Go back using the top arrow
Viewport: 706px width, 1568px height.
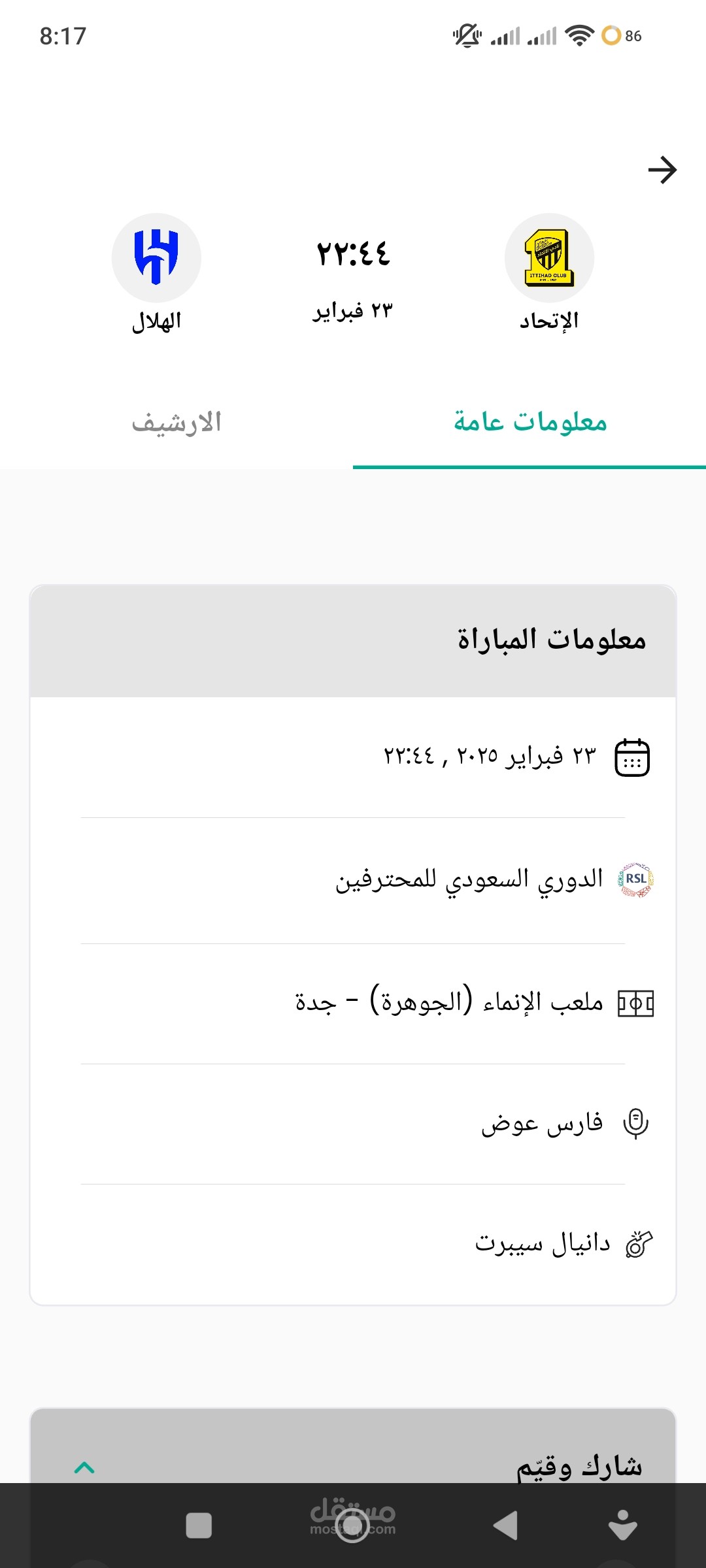click(662, 170)
